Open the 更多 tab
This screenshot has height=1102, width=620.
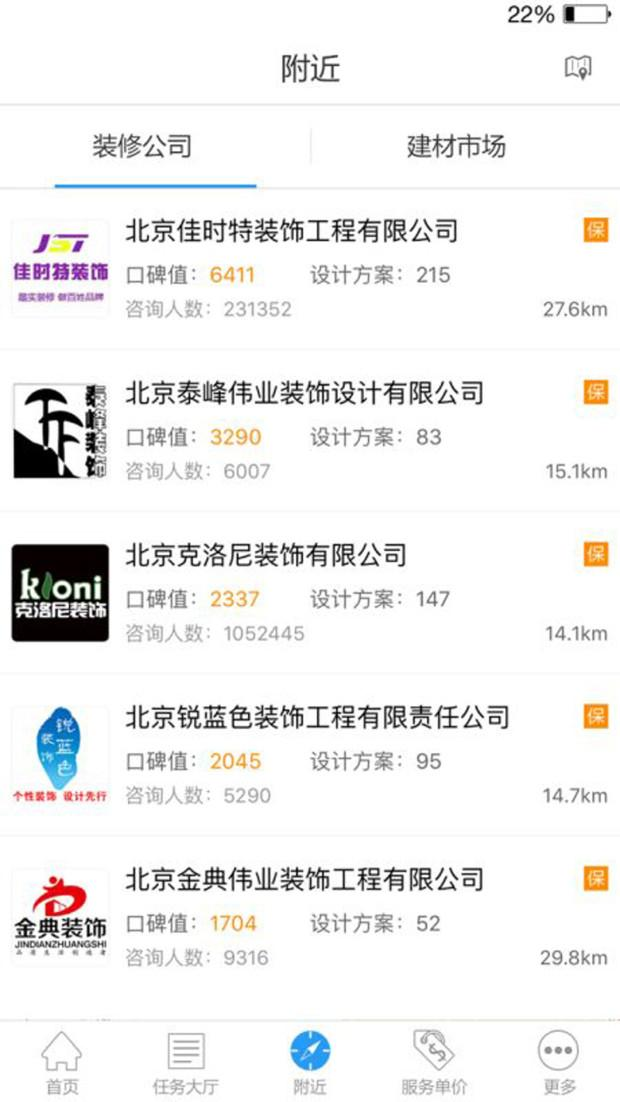pos(558,1062)
